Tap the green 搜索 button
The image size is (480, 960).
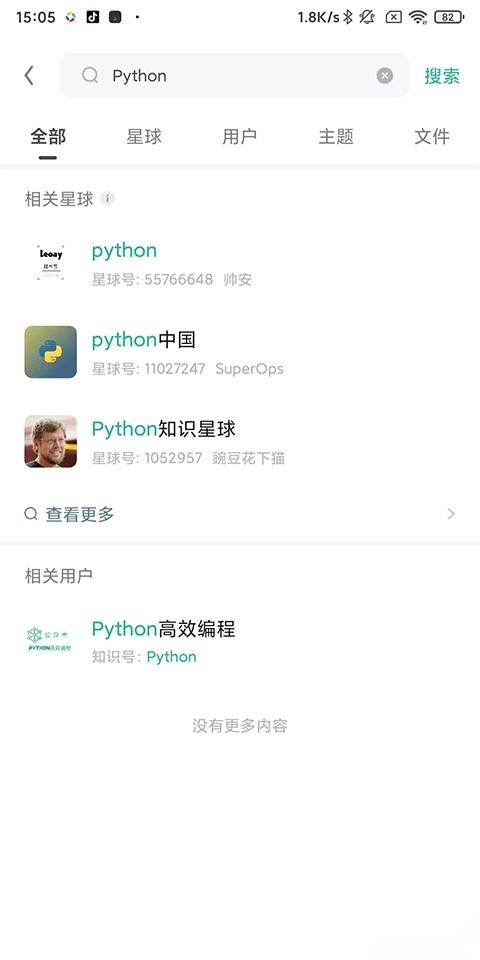click(442, 75)
